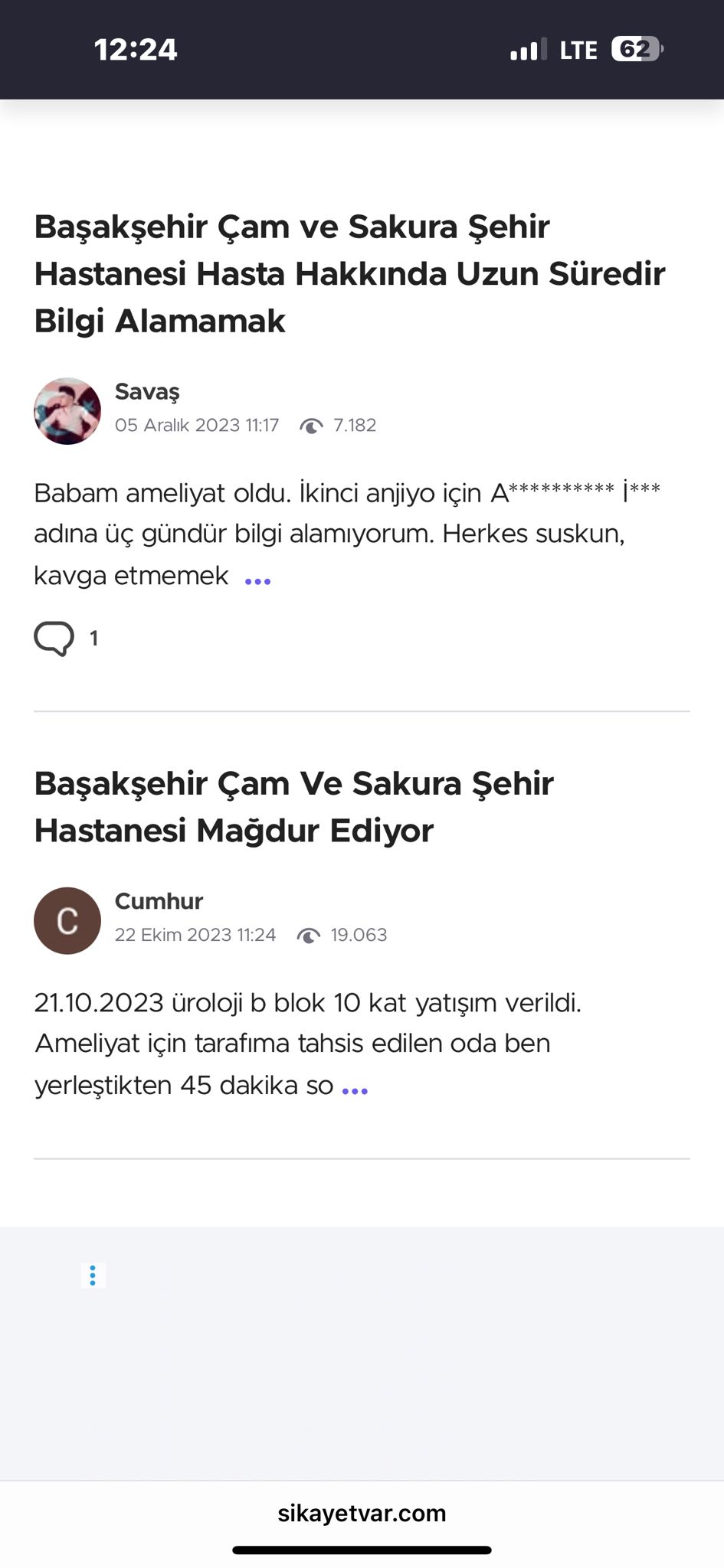The image size is (724, 1568).
Task: Expand the full text of Savaş's complaint
Action: click(257, 581)
